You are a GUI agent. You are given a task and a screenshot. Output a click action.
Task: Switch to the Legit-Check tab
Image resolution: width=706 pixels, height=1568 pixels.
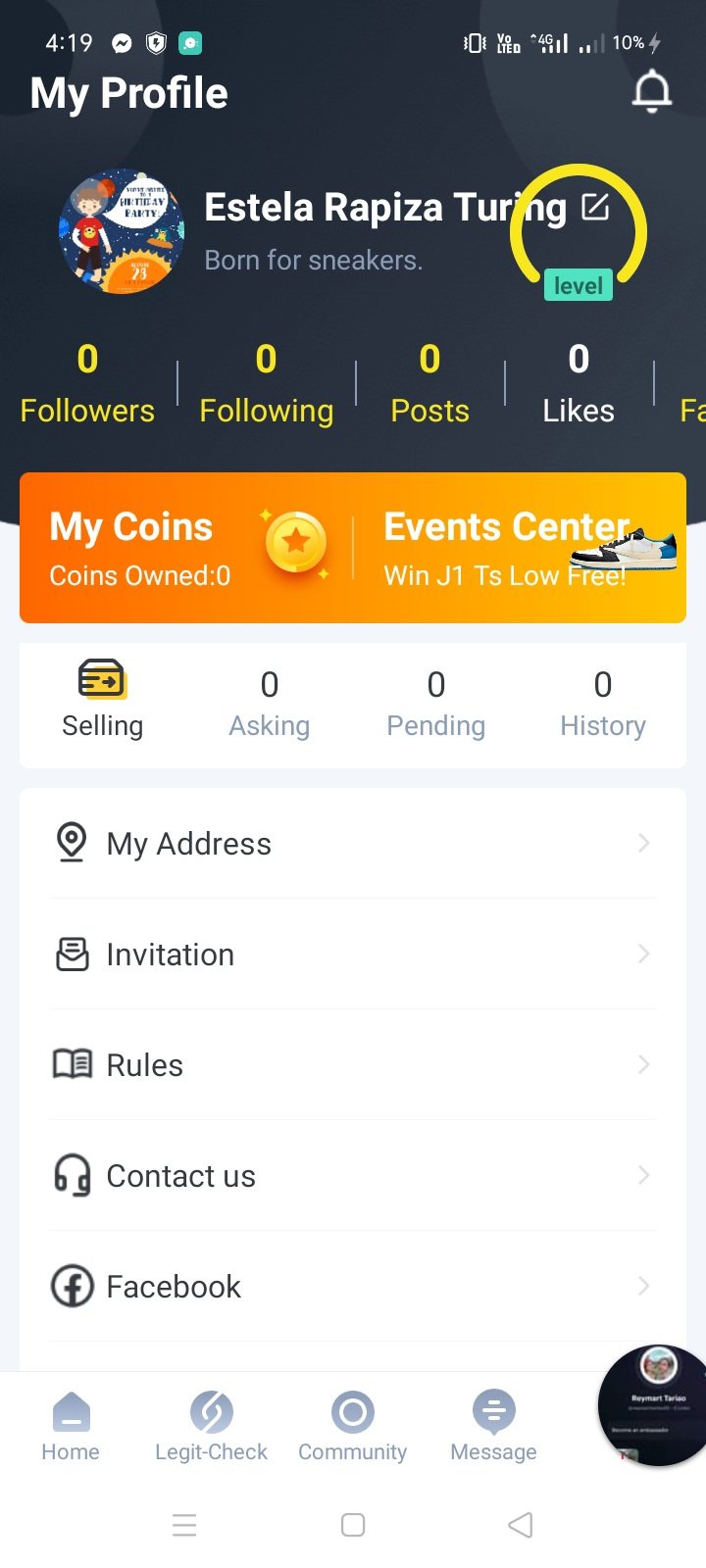(211, 1426)
